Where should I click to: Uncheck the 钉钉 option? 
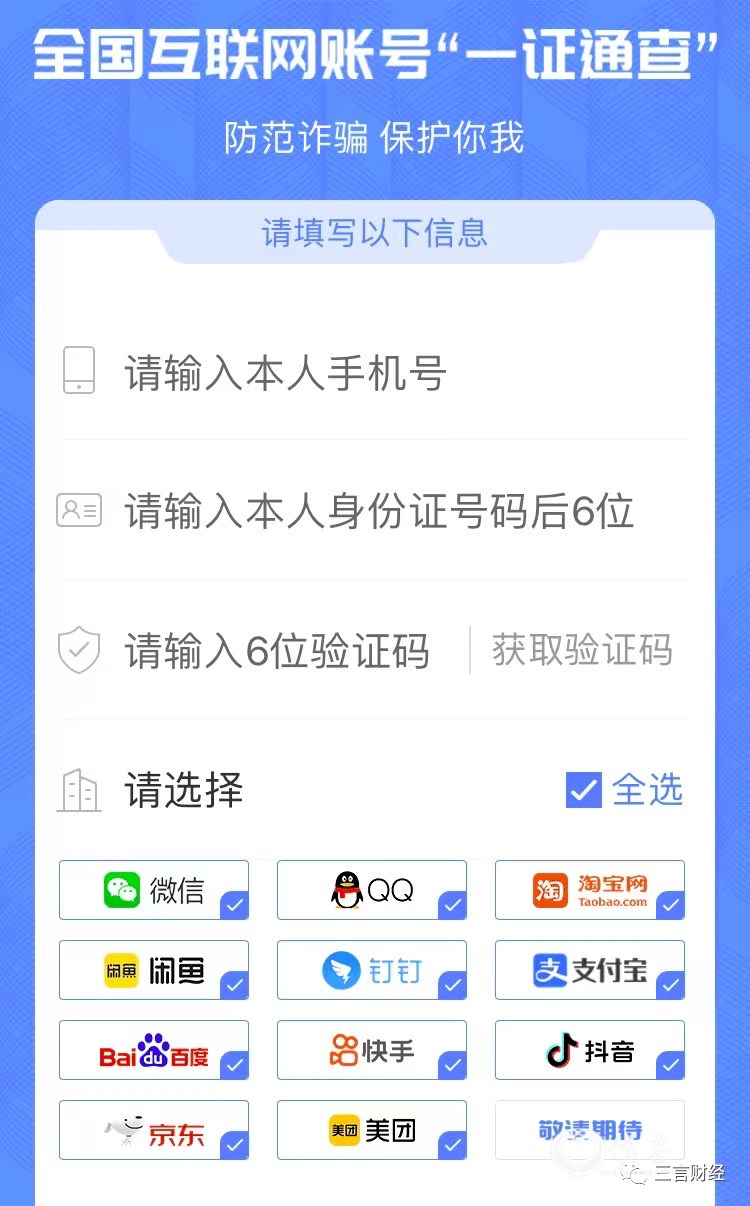[x=372, y=970]
